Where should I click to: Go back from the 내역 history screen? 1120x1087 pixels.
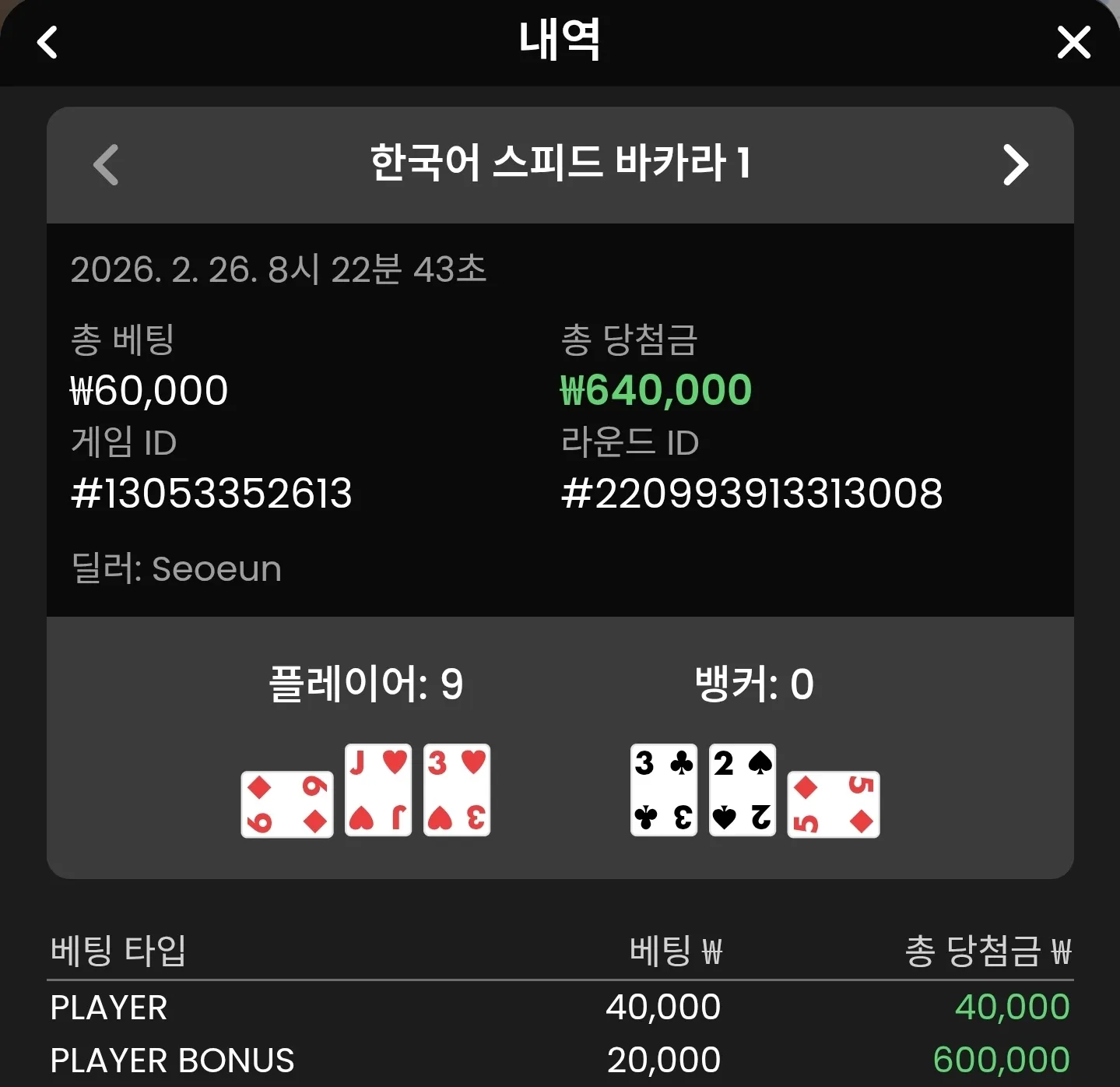[47, 42]
